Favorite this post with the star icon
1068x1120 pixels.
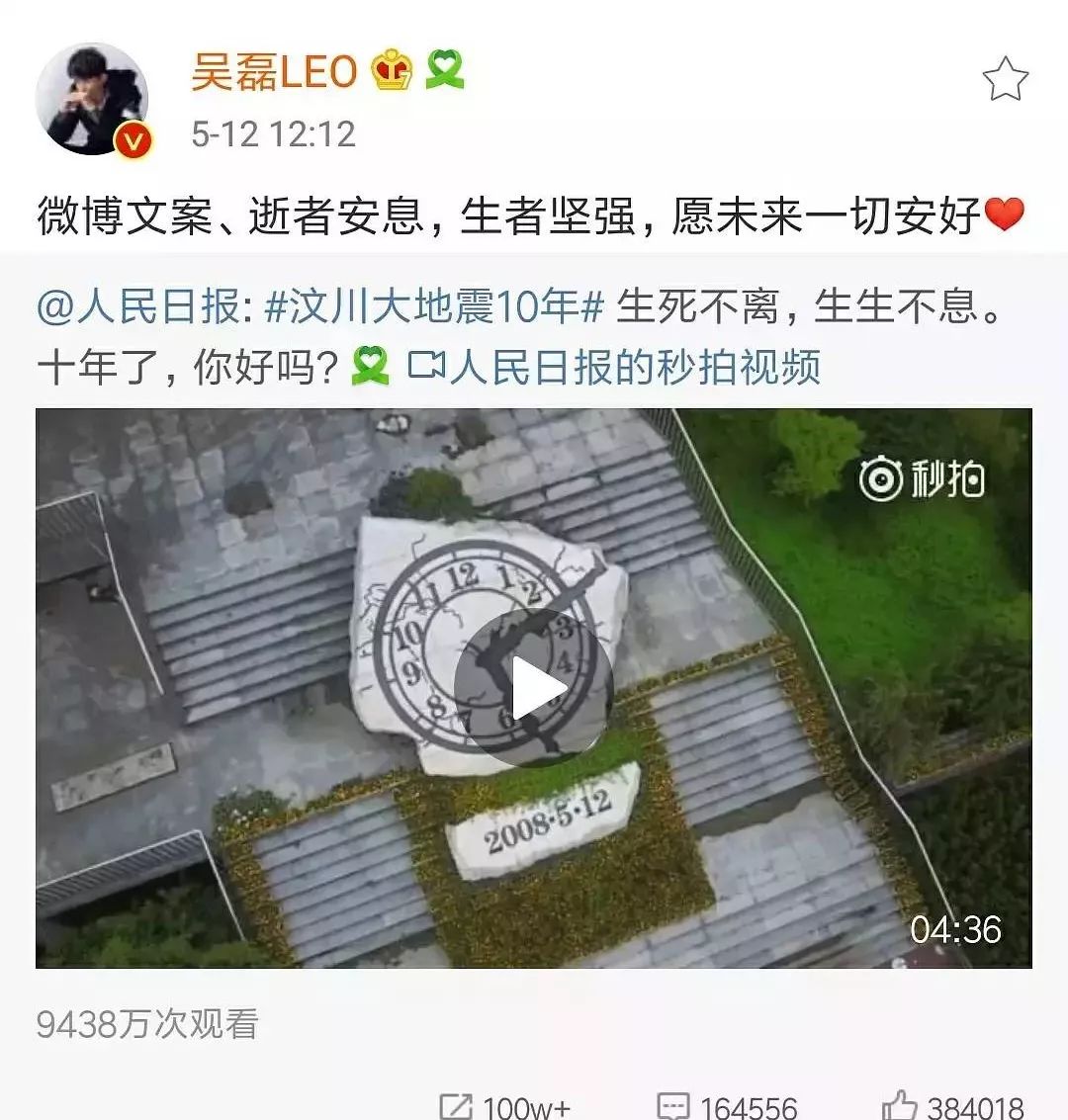click(1005, 80)
